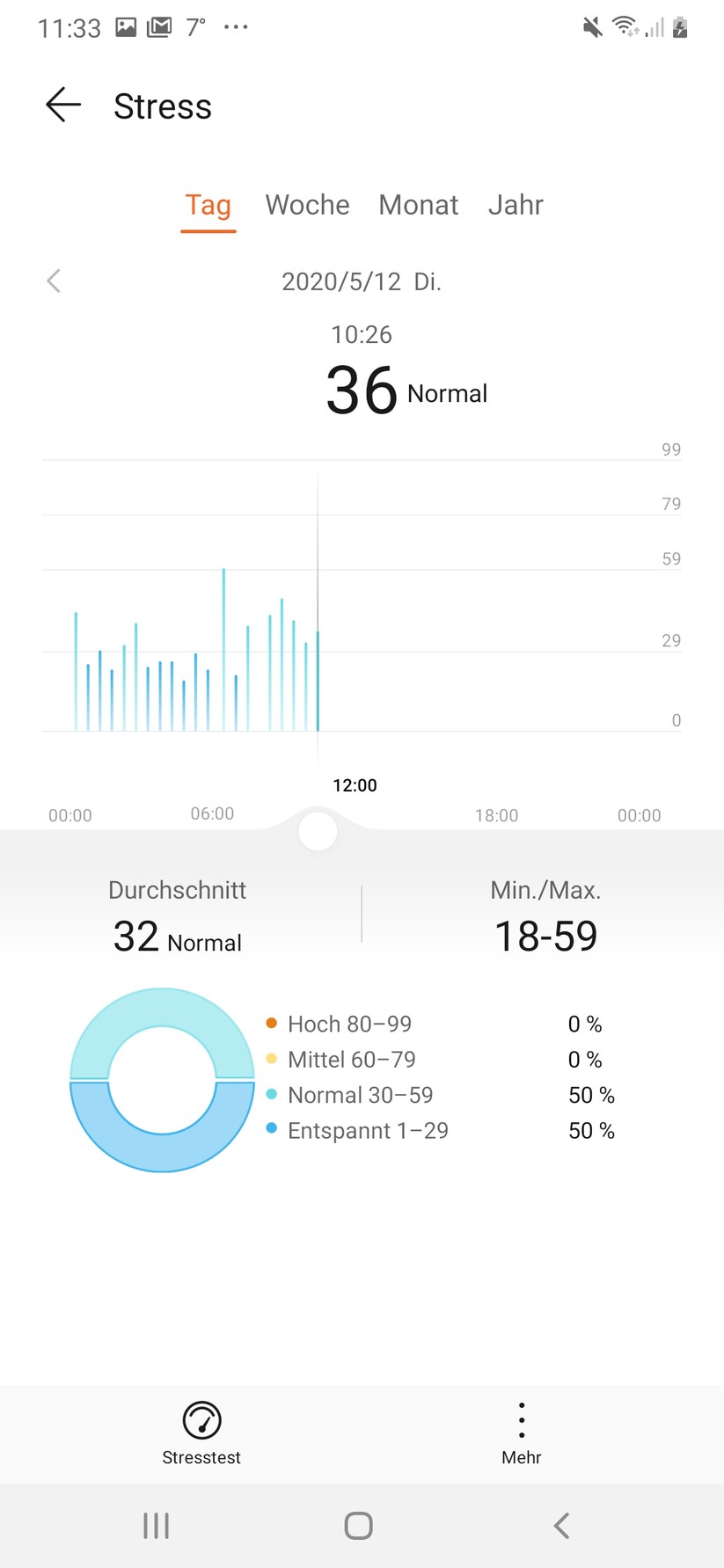Image resolution: width=724 pixels, height=1568 pixels.
Task: Start the Stresstest
Action: 201,1433
